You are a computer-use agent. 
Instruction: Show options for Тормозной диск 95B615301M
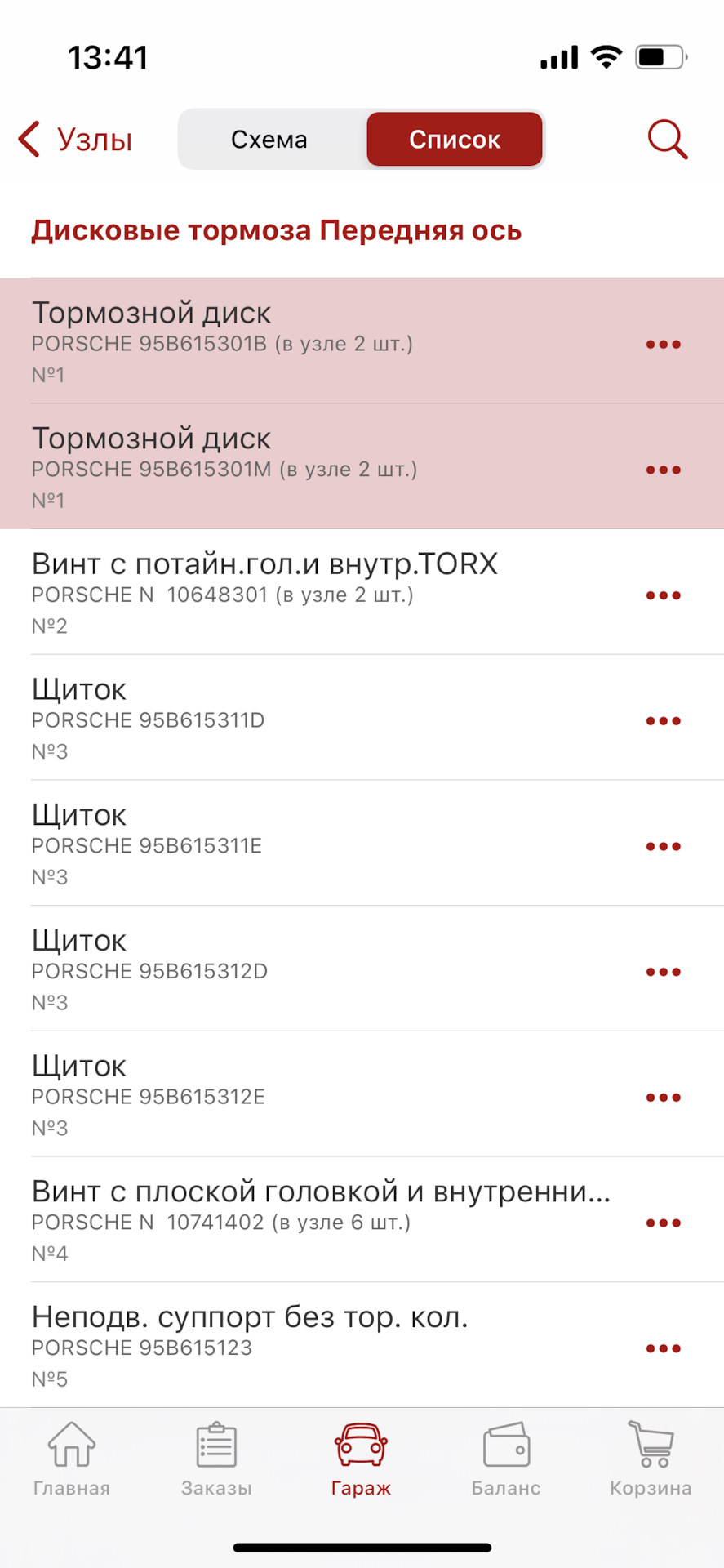point(663,470)
